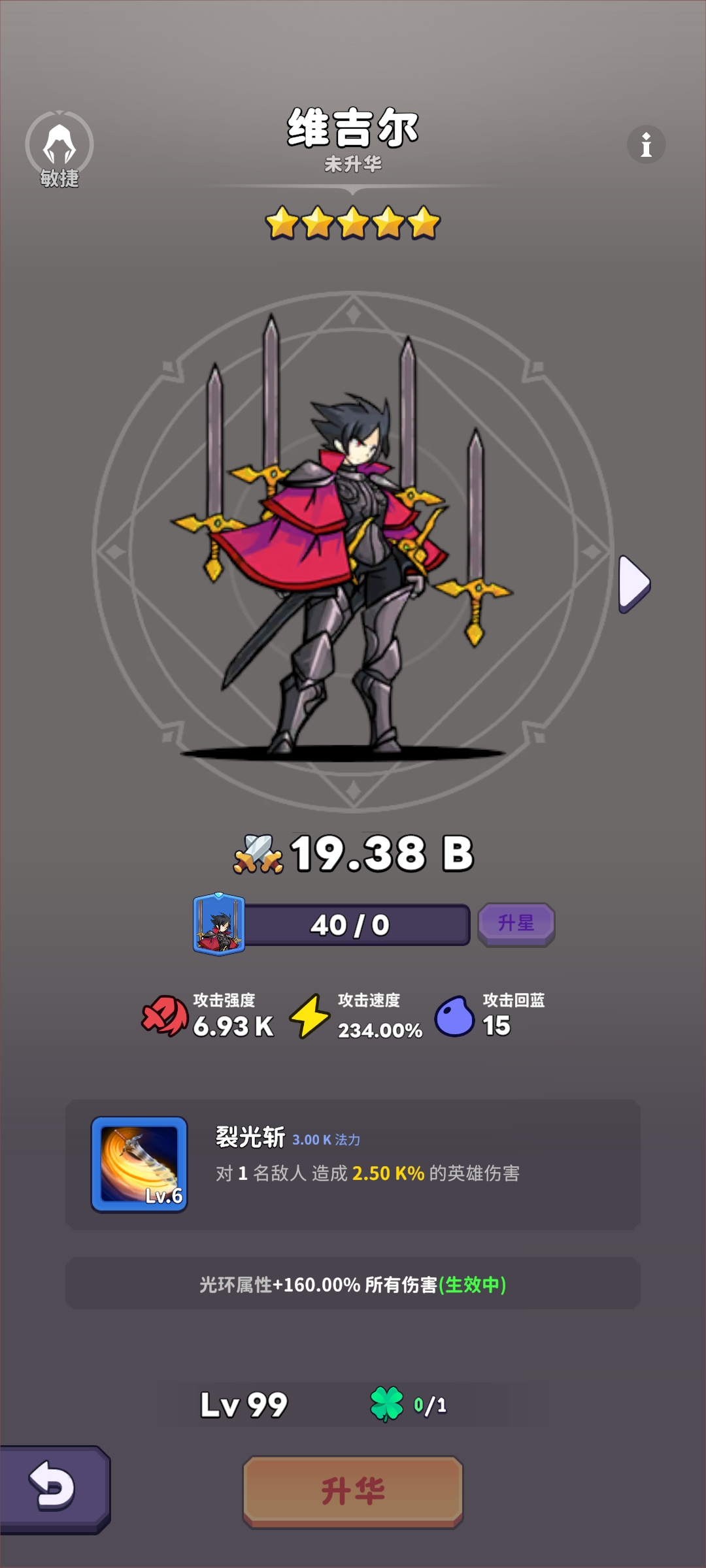Open the hero card shard icon
The height and width of the screenshot is (1568, 706).
[219, 924]
